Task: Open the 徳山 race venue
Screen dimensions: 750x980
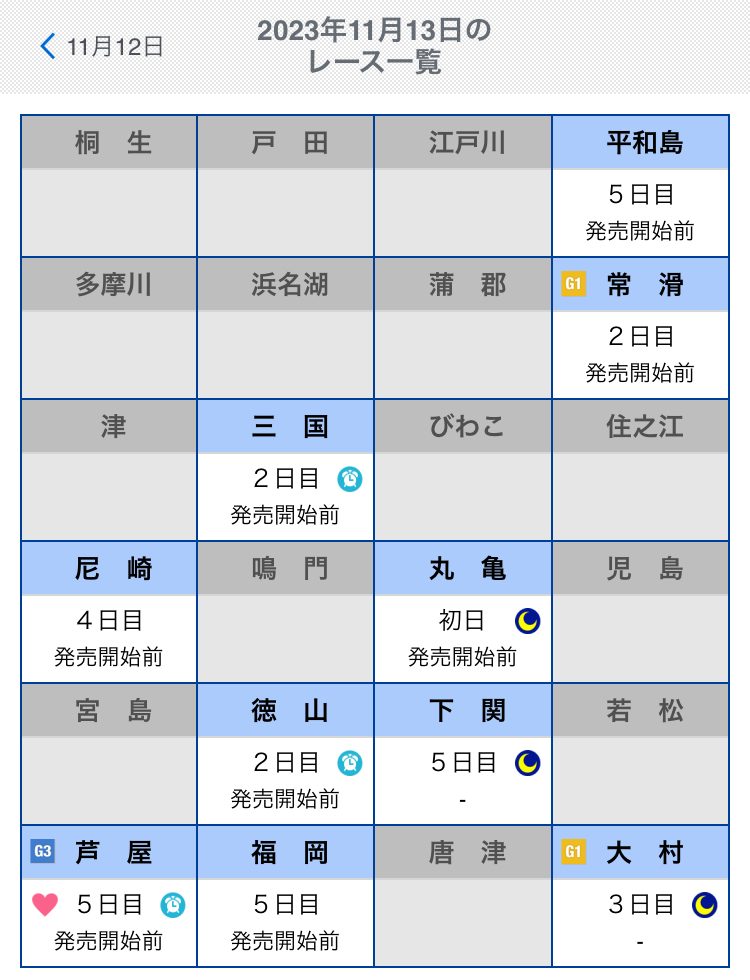Action: (286, 755)
